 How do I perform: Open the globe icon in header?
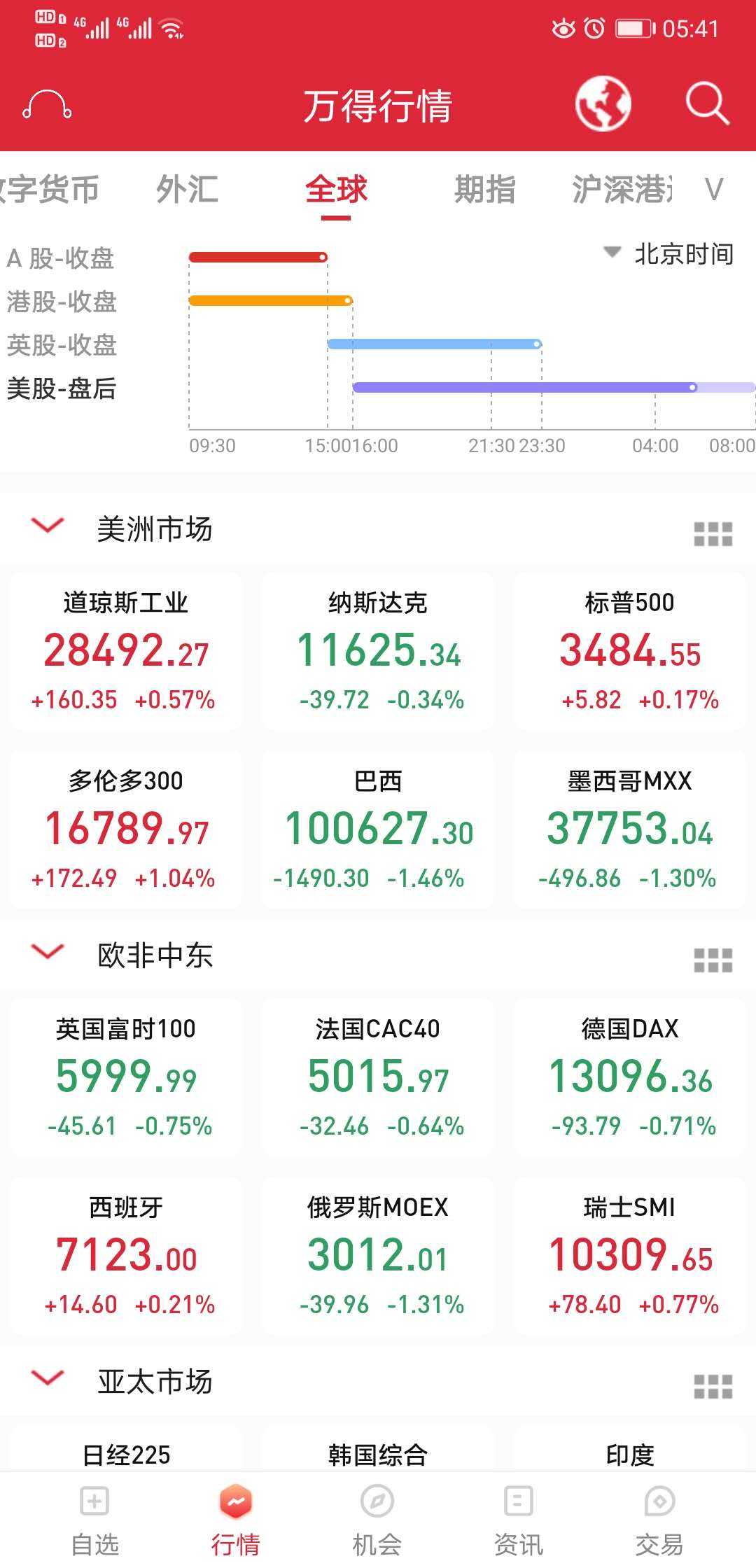[603, 104]
